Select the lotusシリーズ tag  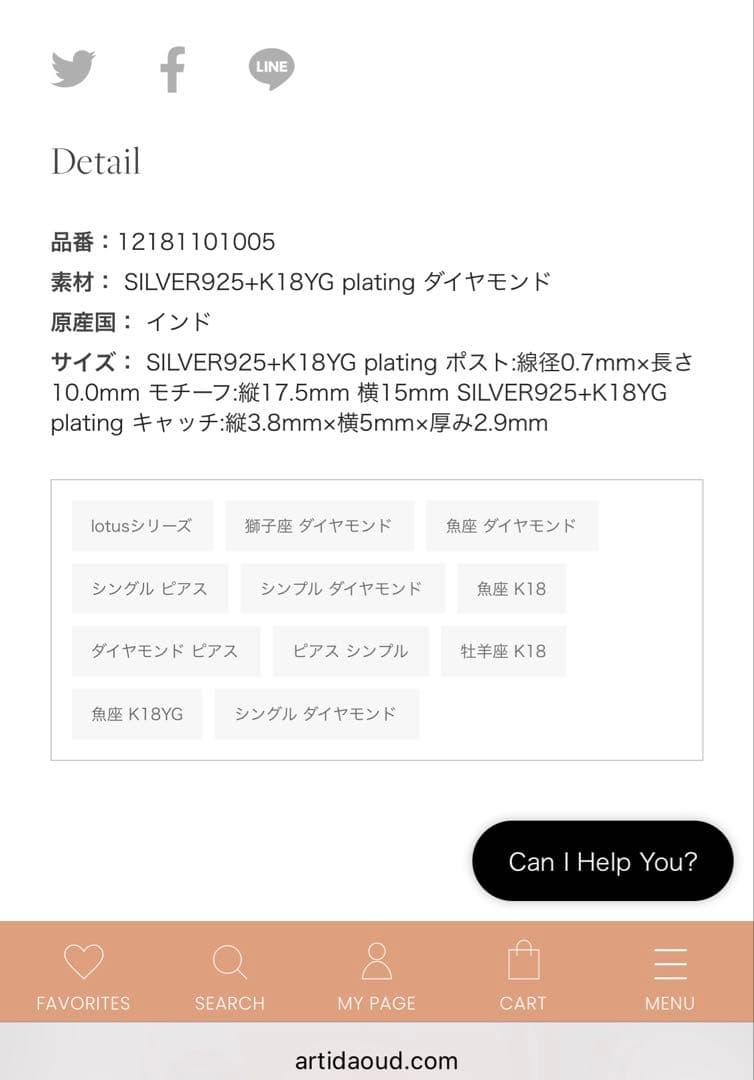click(x=142, y=525)
